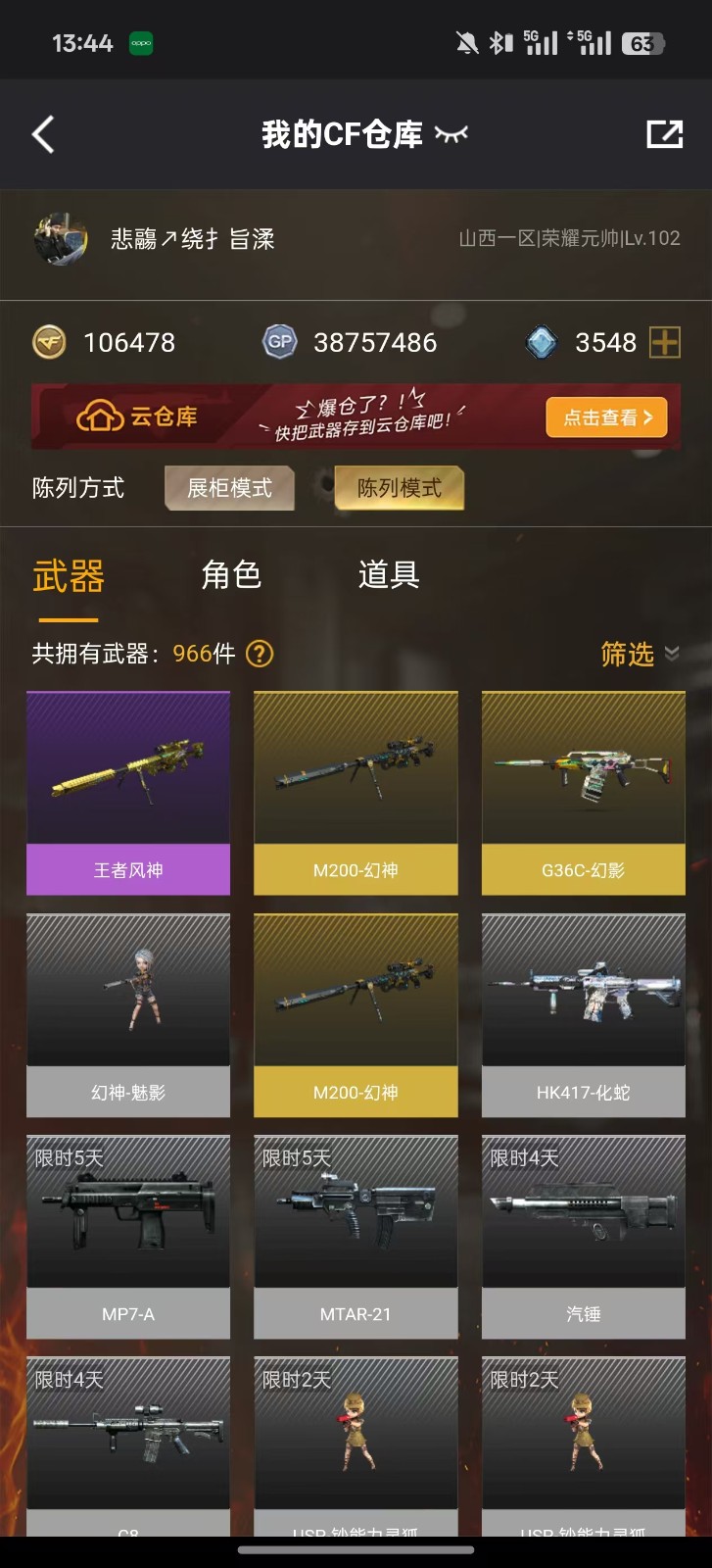Open the 汽锤 weapon card
Image resolution: width=712 pixels, height=1568 pixels.
click(x=583, y=1237)
